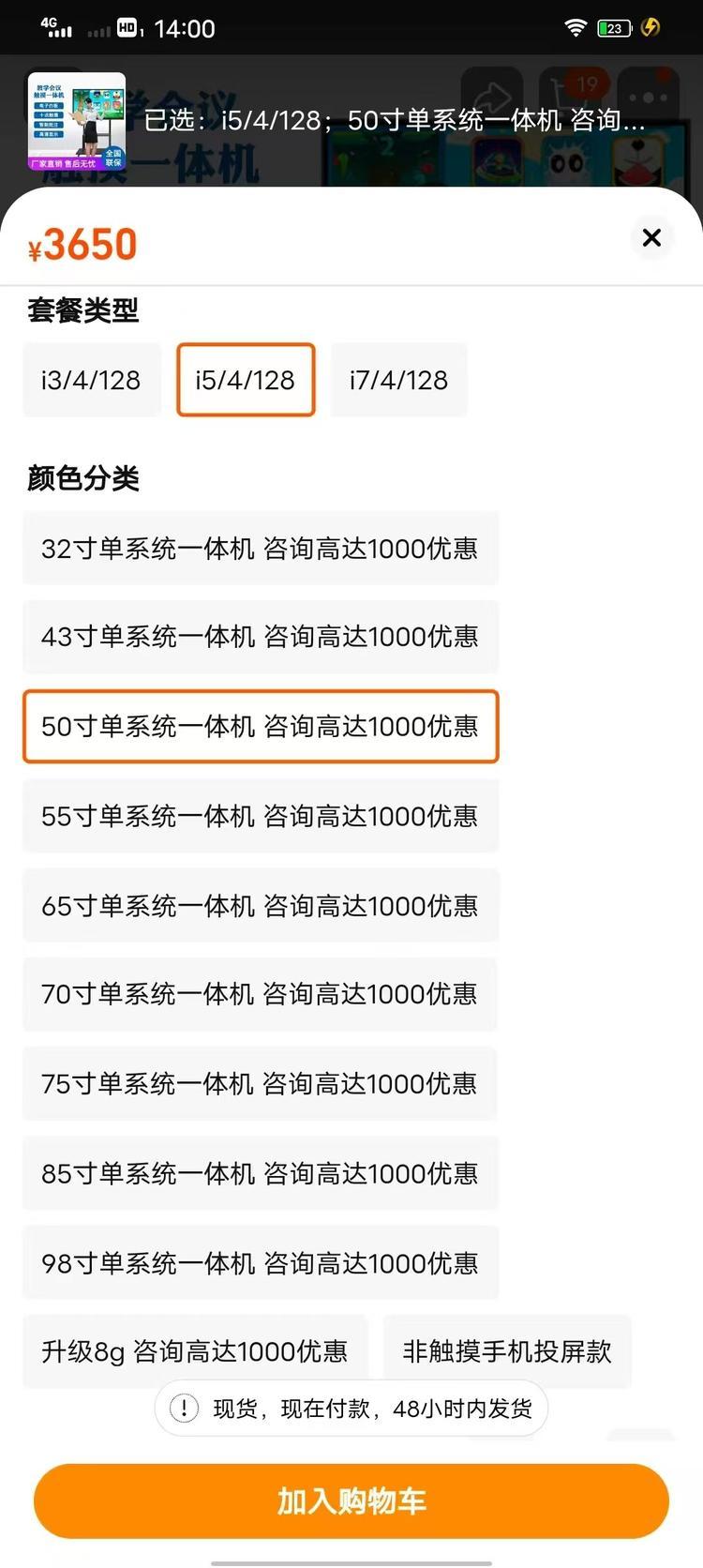Pick the 85寸单系统一体机 option
703x1568 pixels.
click(x=260, y=1173)
